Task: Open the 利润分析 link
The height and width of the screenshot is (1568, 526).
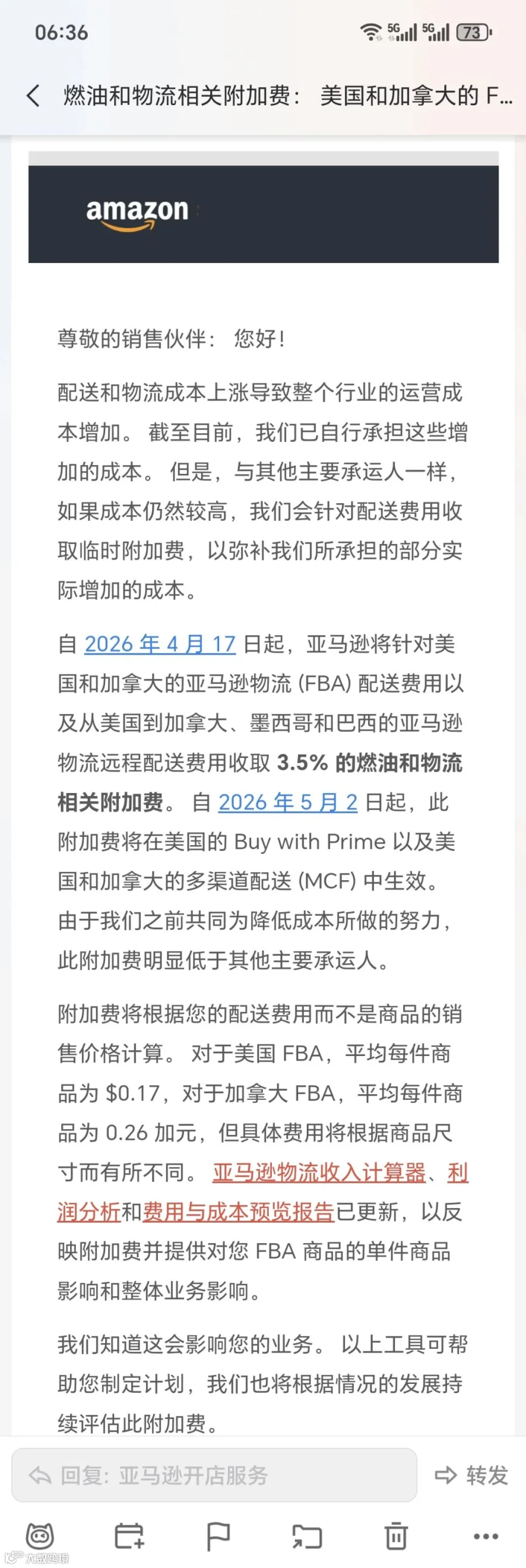Action: pyautogui.click(x=89, y=1212)
